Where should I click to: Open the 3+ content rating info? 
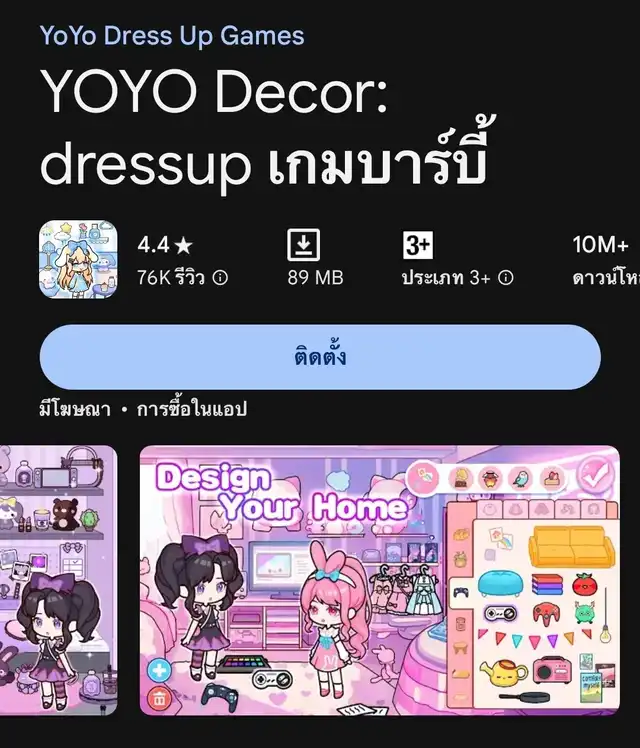(x=457, y=261)
